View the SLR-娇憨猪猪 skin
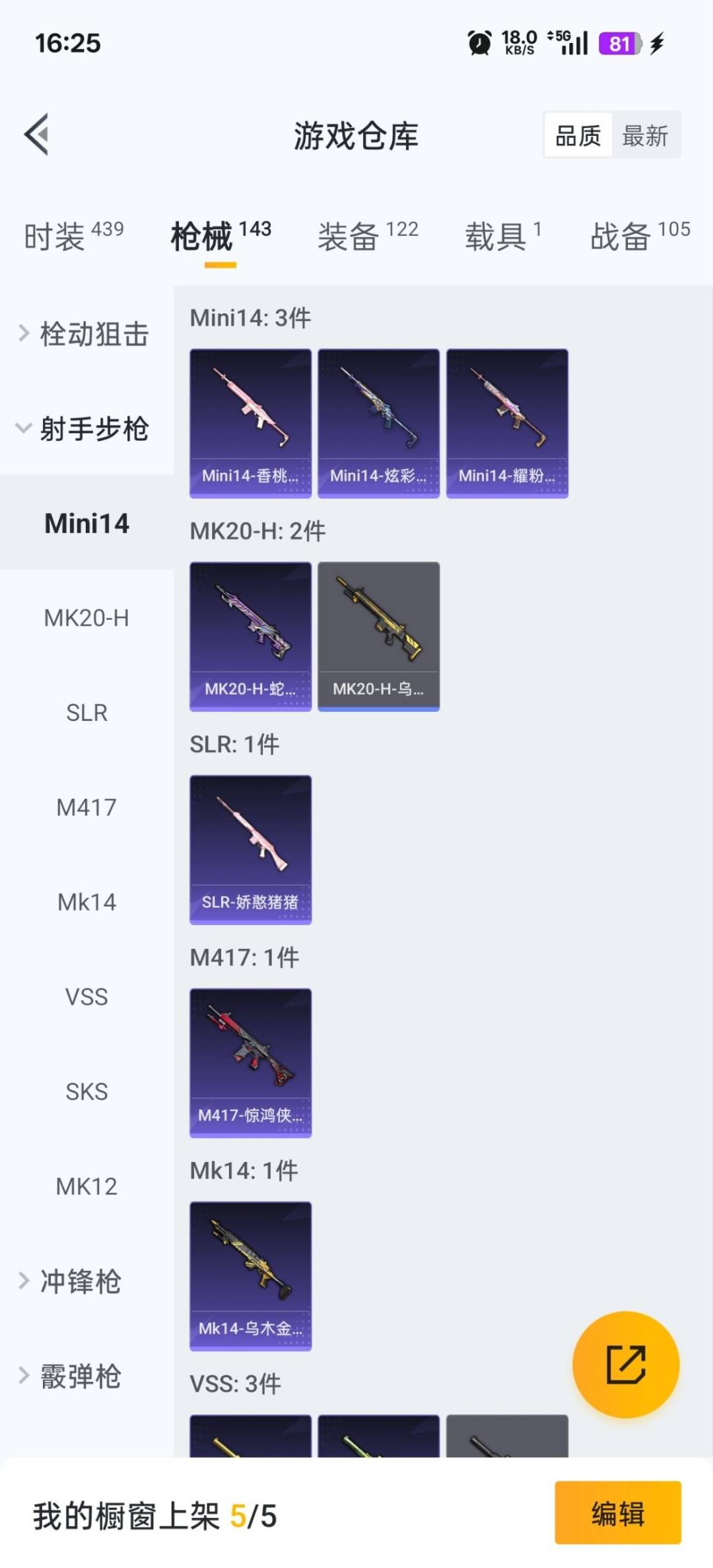This screenshot has width=713, height=1568. point(250,850)
